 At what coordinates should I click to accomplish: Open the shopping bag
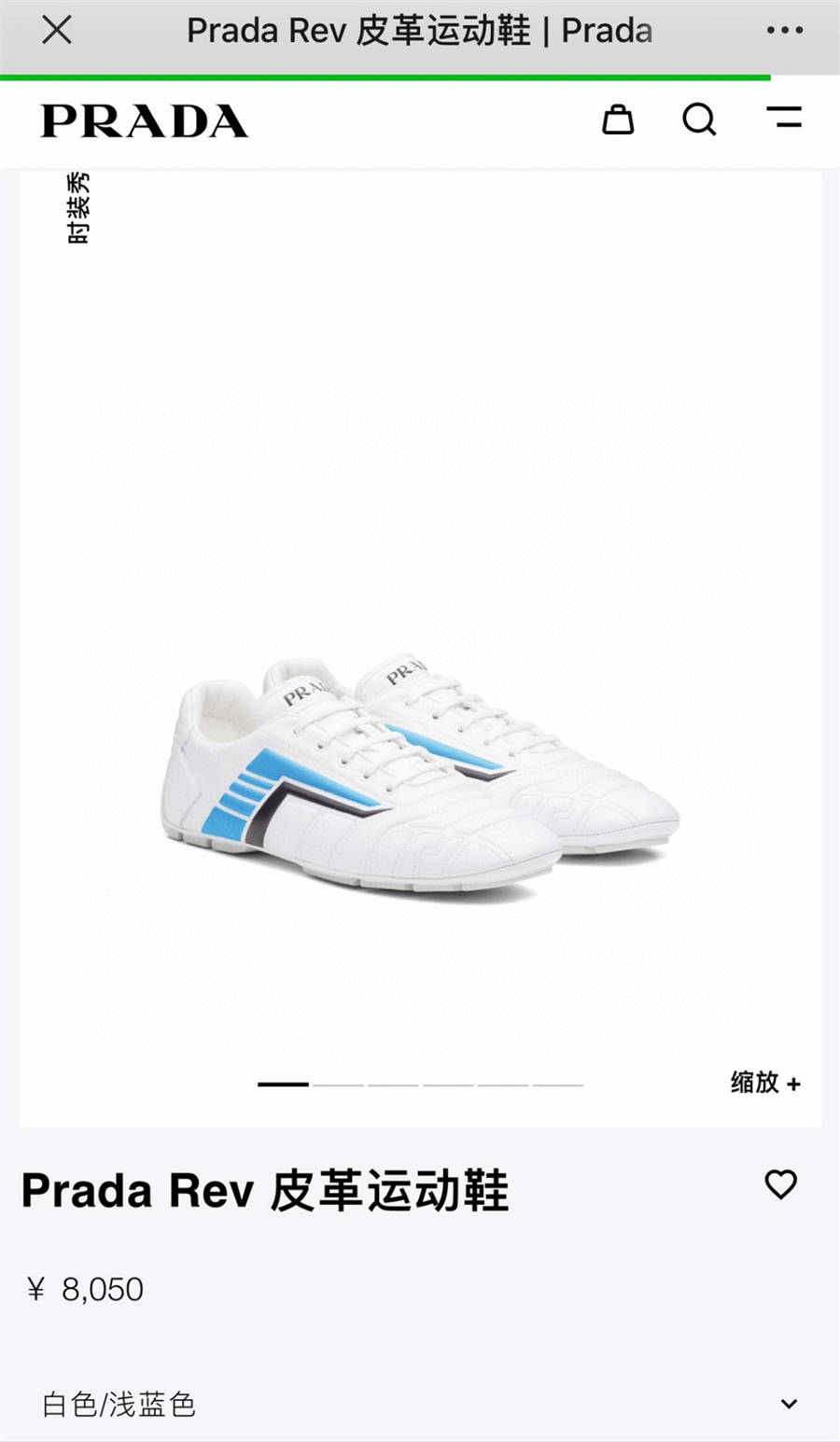pos(618,119)
